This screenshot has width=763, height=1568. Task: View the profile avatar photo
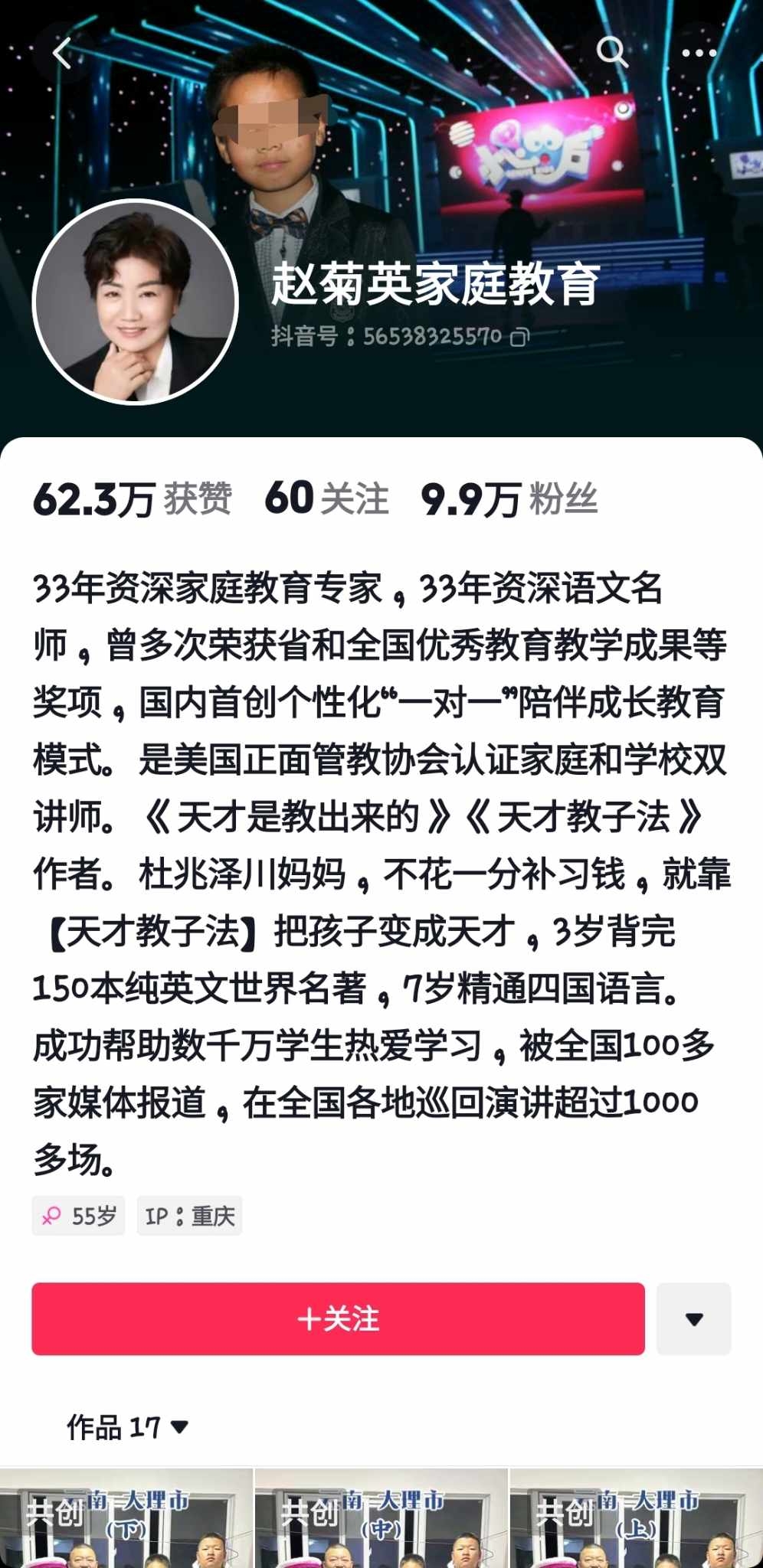[x=136, y=302]
